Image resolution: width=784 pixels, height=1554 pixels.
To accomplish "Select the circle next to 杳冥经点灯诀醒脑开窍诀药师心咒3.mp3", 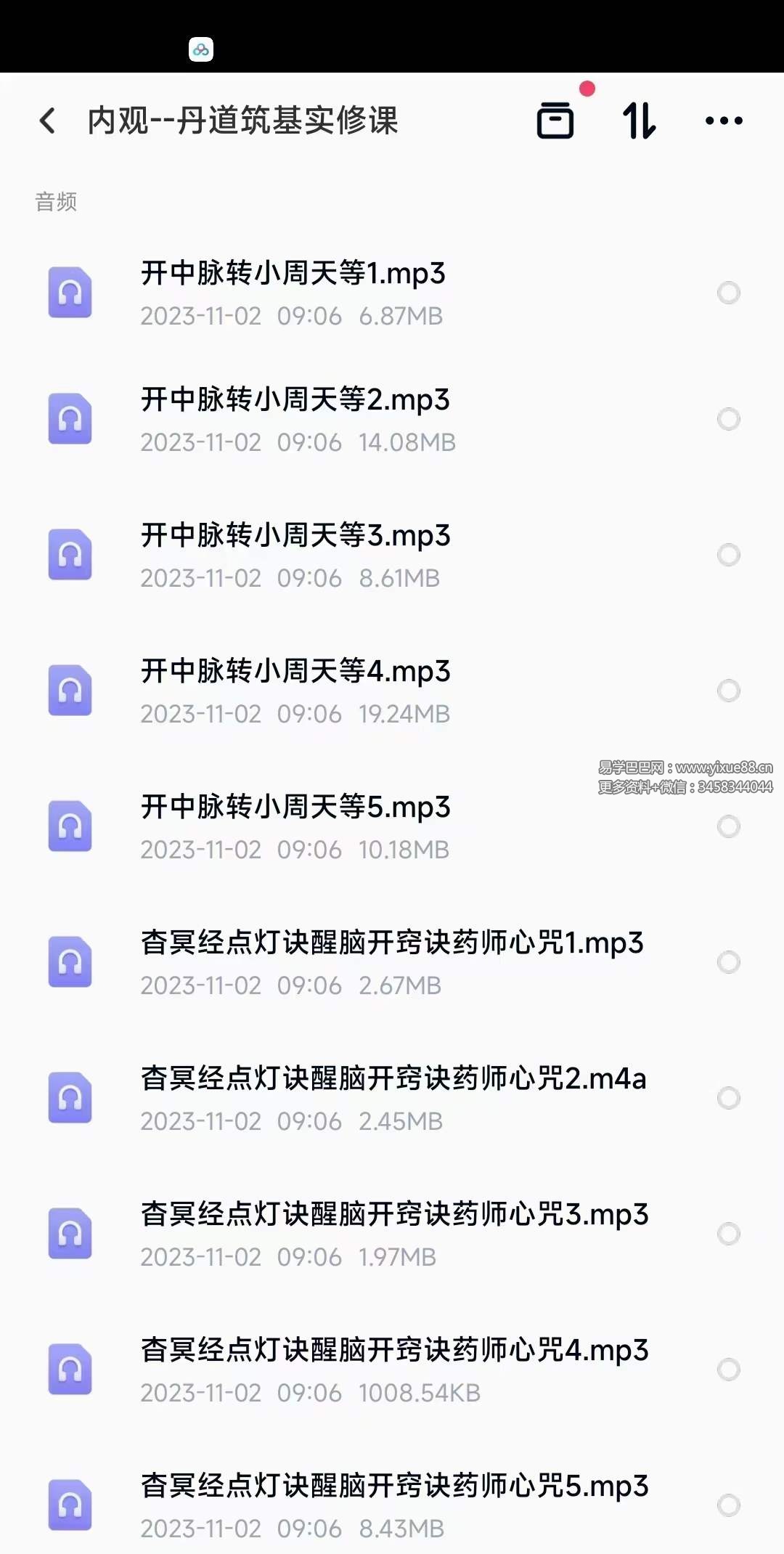I will tap(729, 1232).
